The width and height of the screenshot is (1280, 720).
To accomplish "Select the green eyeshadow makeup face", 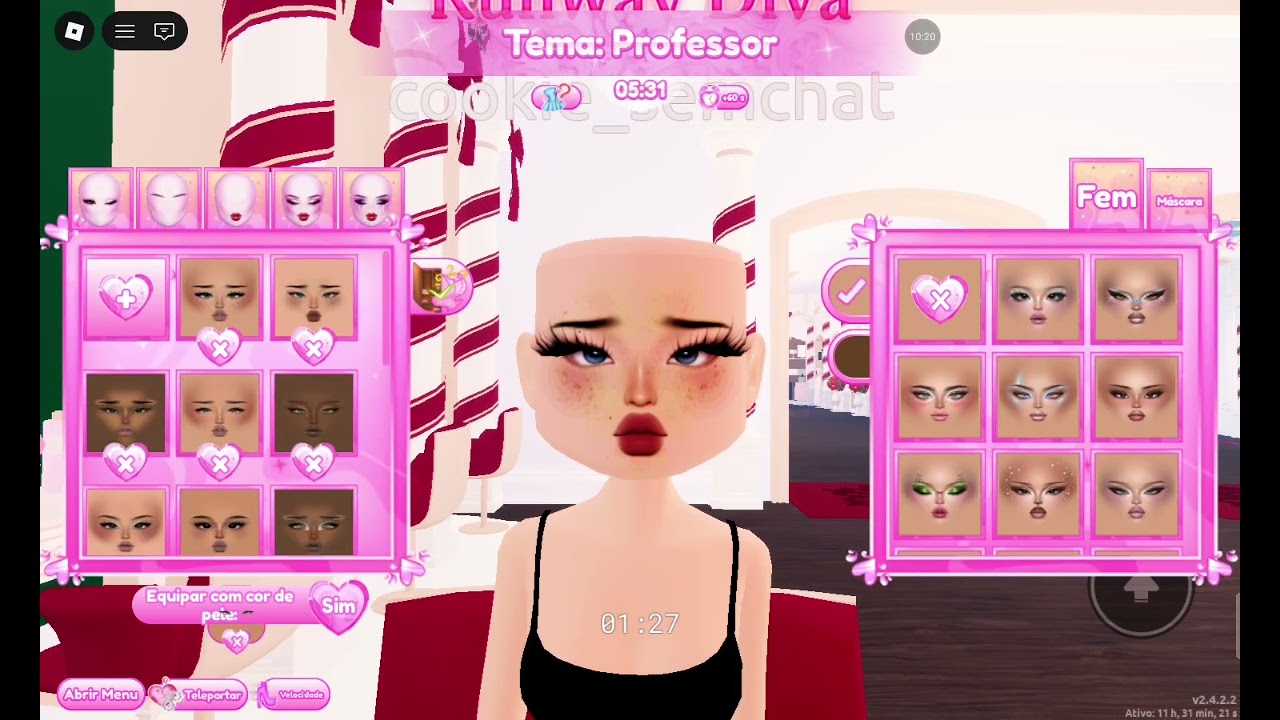I will pos(939,493).
